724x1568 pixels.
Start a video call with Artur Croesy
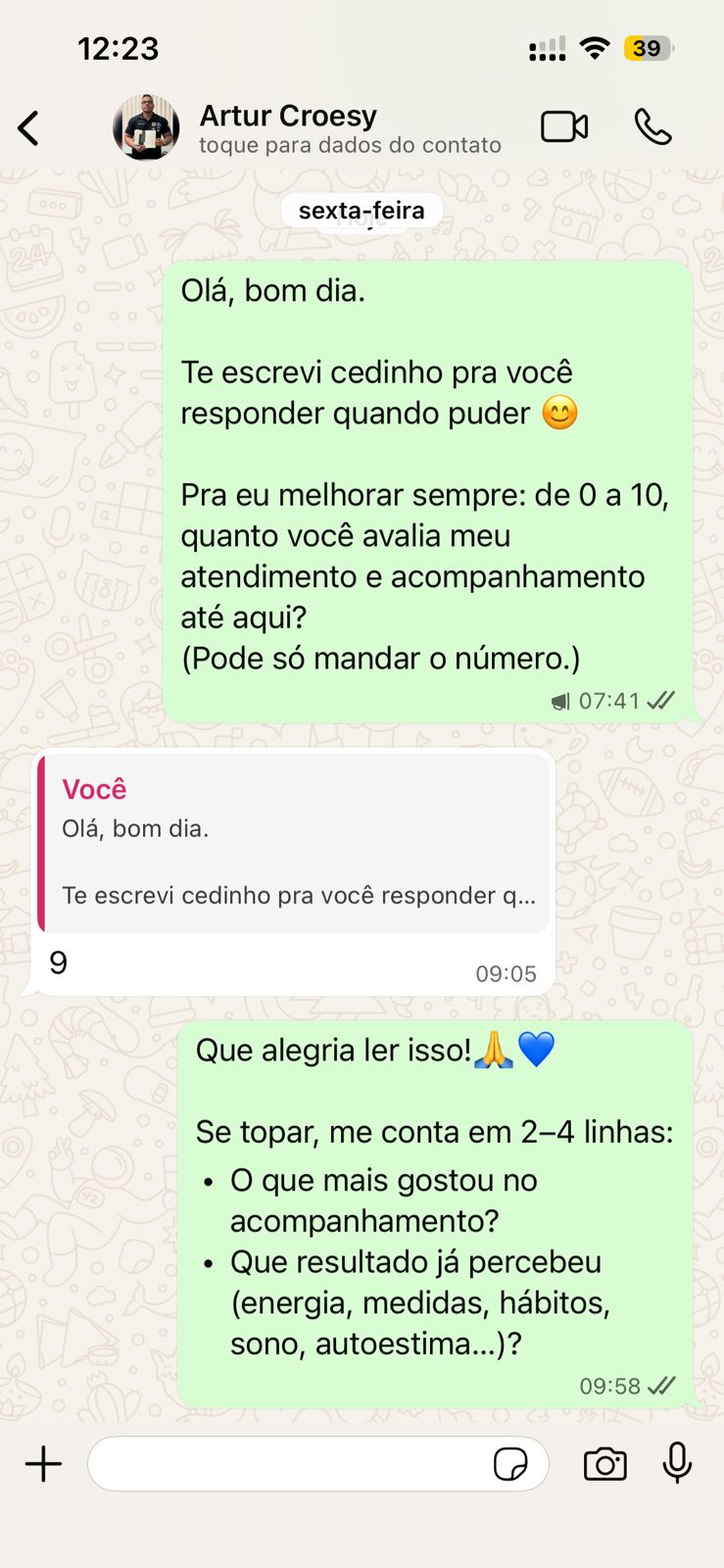pos(564,127)
